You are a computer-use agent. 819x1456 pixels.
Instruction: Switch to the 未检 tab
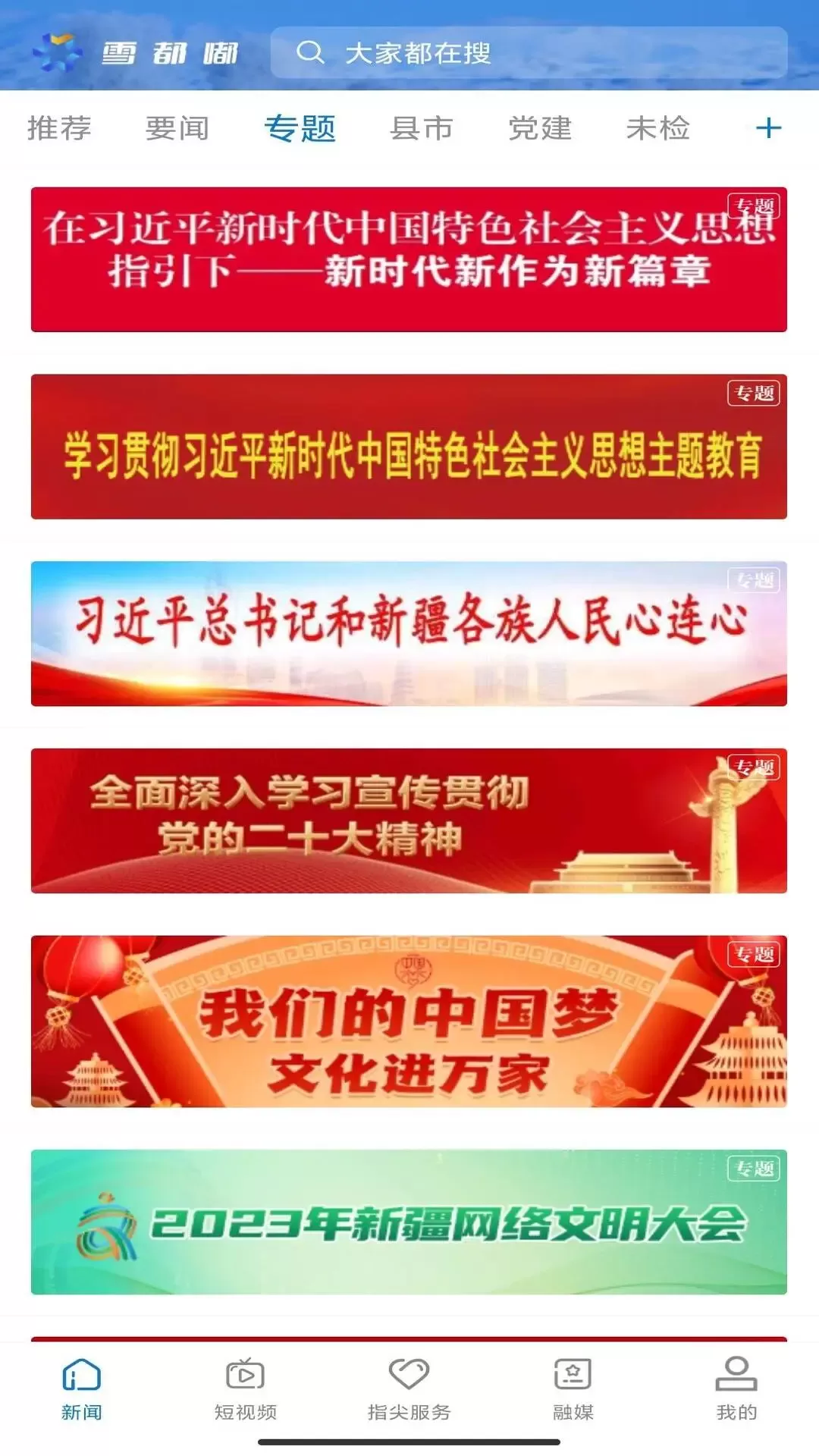(657, 128)
